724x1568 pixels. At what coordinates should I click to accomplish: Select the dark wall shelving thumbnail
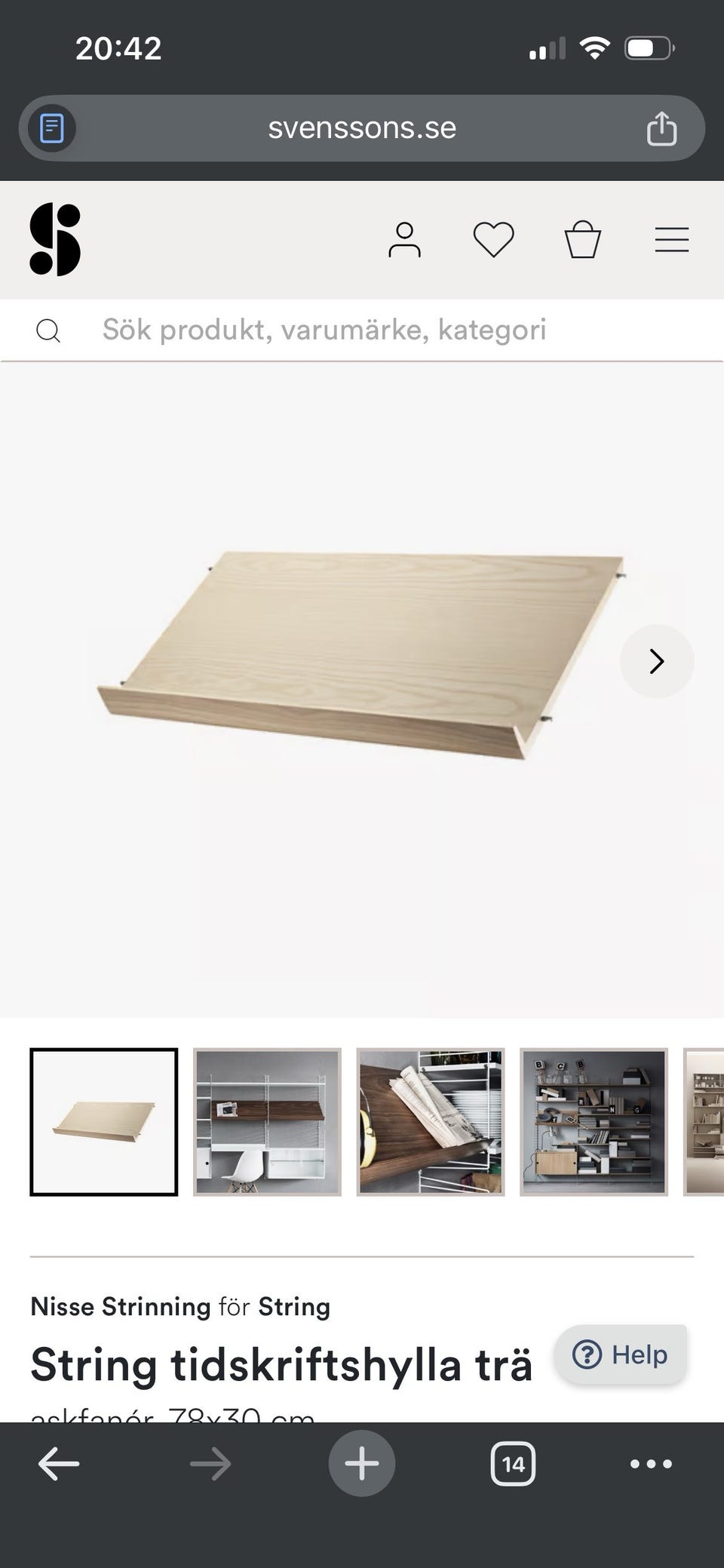click(x=594, y=1122)
